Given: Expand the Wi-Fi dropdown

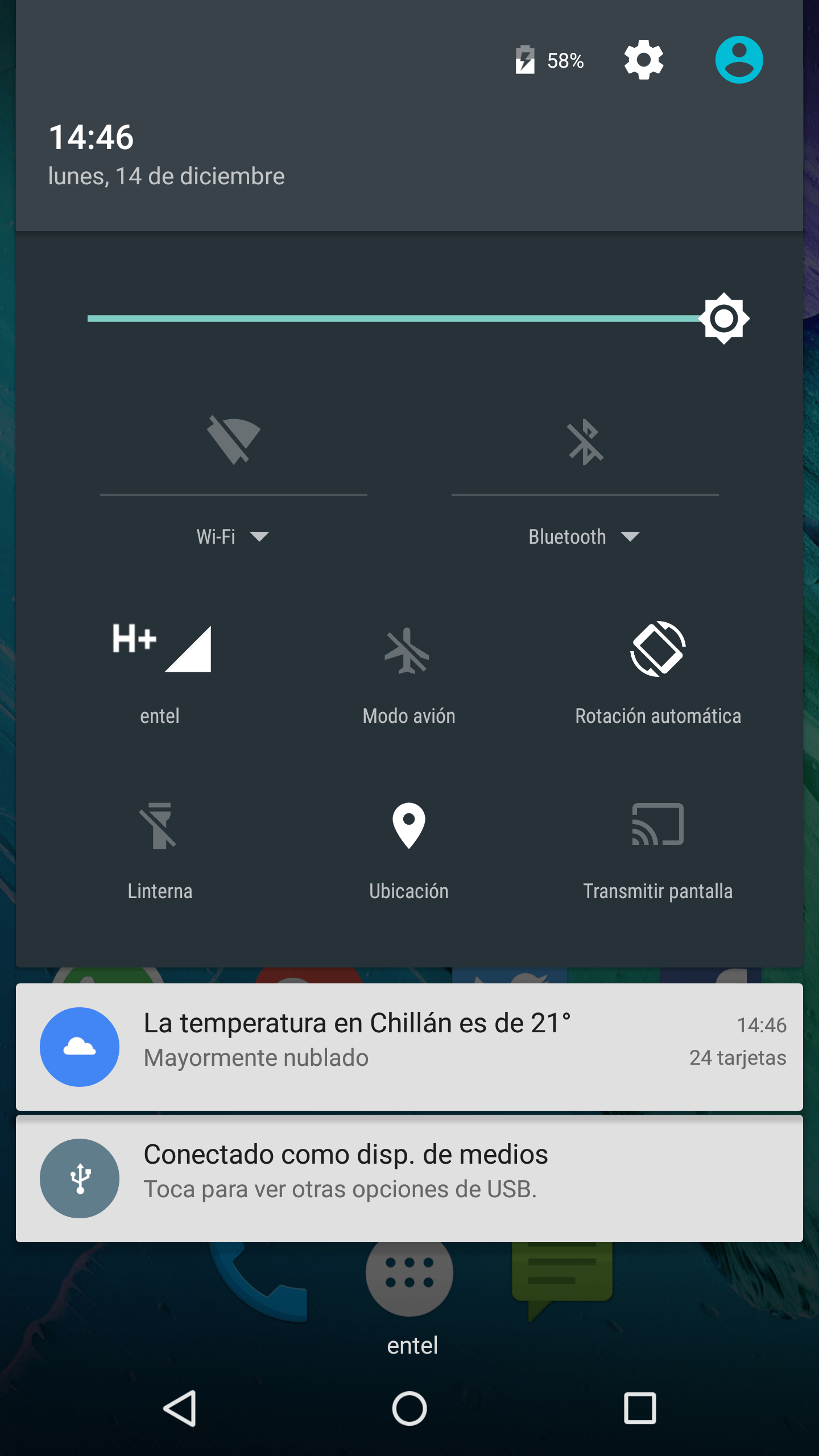Looking at the screenshot, I should click(233, 536).
